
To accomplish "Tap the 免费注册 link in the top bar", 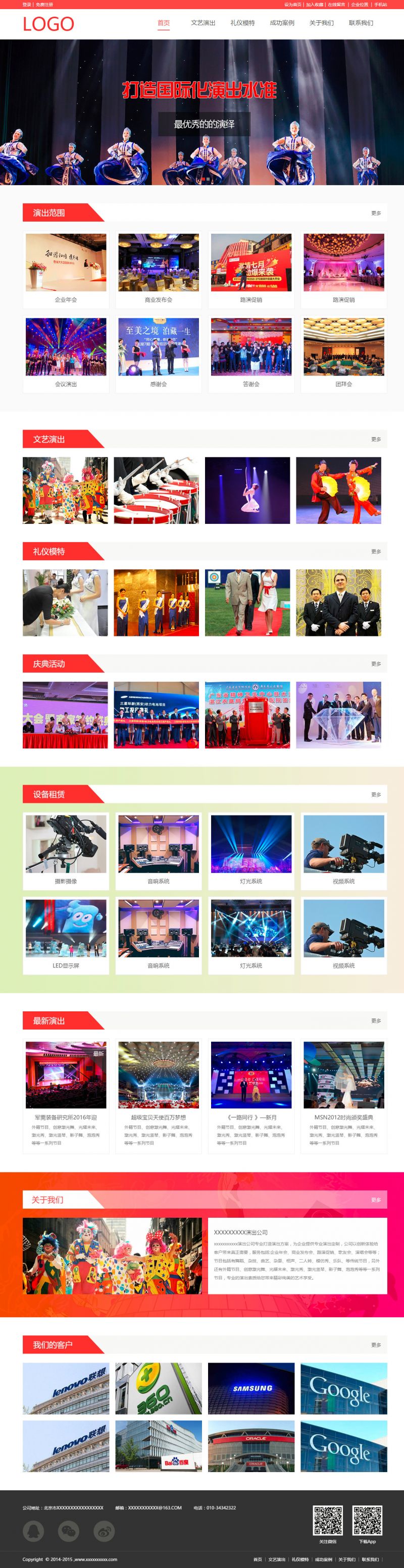I will coord(44,4).
